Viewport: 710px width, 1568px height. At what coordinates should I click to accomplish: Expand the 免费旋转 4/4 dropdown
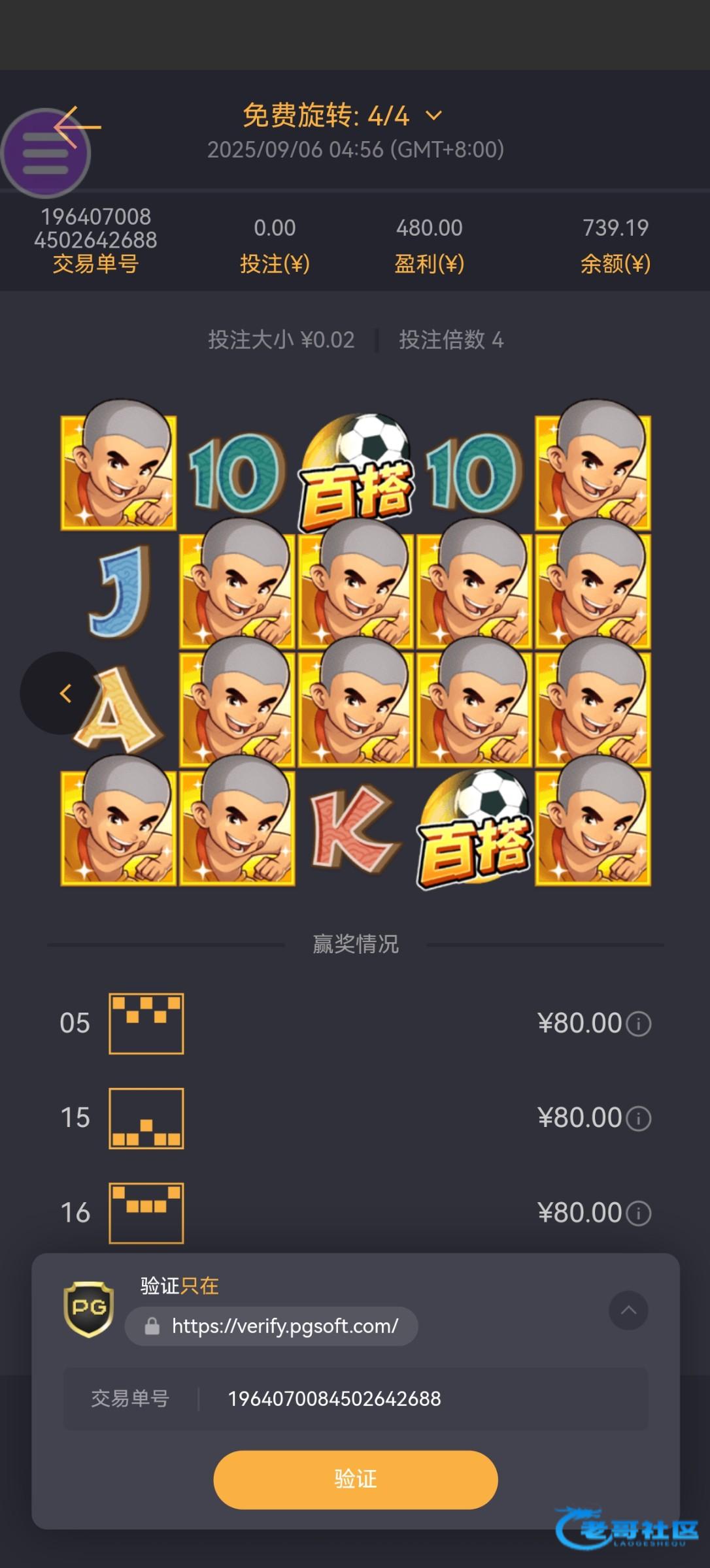[433, 116]
